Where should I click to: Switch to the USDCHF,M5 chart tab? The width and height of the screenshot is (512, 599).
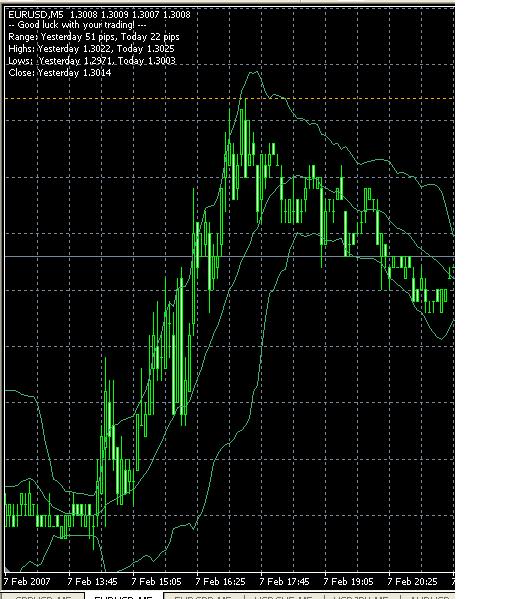tap(284, 596)
